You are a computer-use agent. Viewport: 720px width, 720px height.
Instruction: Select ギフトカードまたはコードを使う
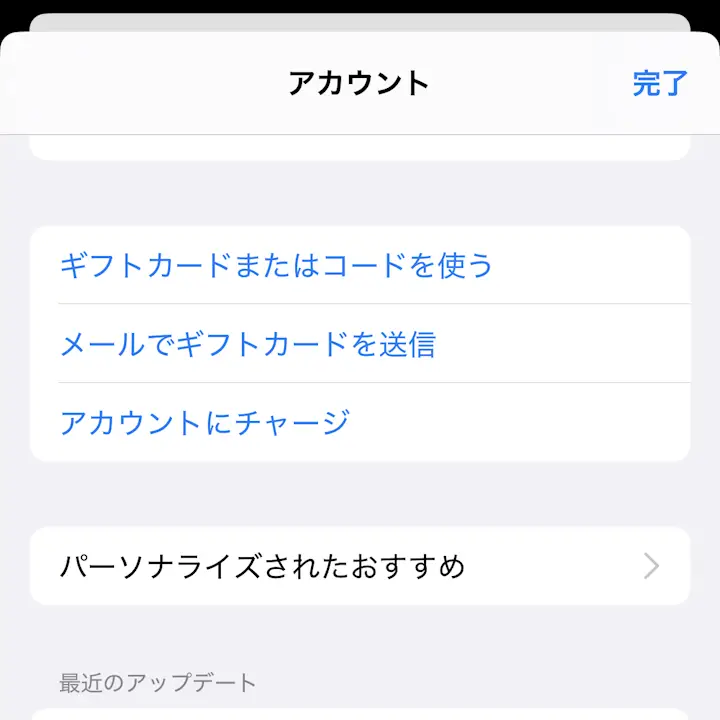click(277, 265)
